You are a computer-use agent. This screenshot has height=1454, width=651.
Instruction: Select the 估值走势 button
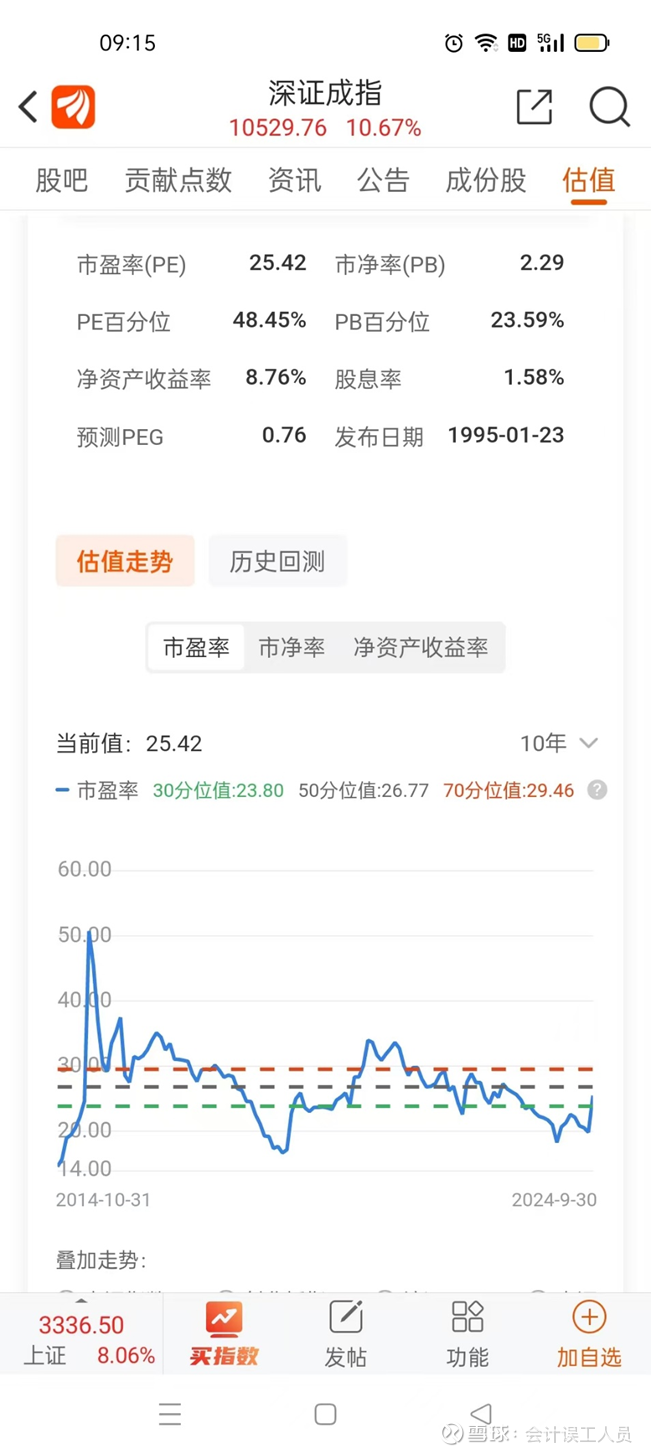coord(125,561)
